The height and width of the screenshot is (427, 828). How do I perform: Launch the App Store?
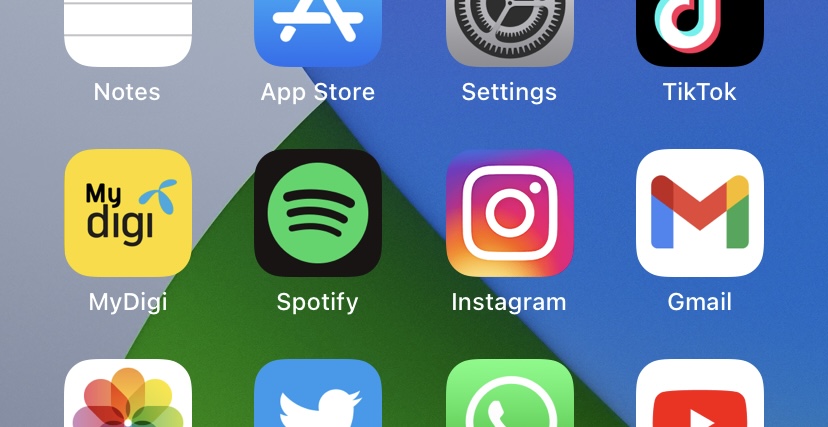318,32
